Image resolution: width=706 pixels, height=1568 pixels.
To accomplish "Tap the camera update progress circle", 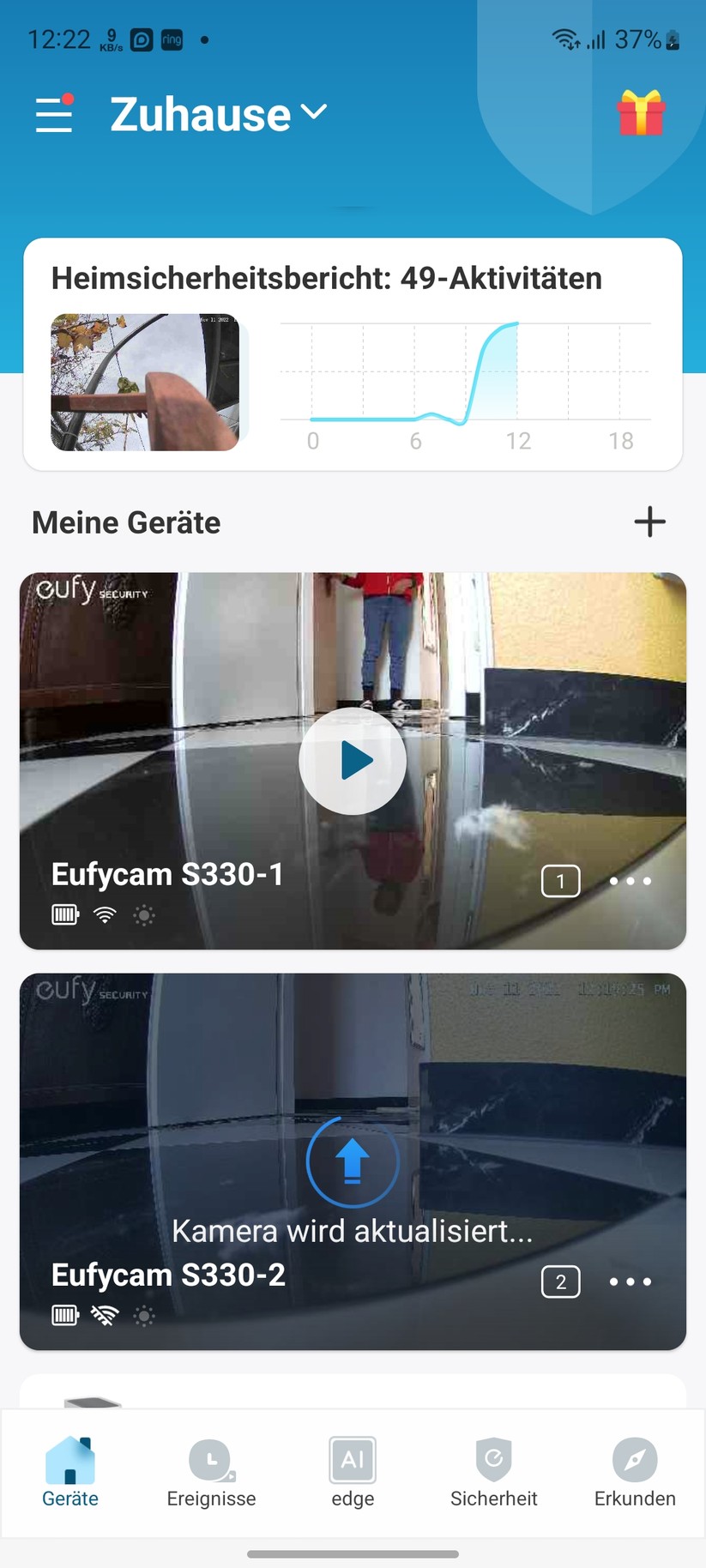I will point(353,1161).
